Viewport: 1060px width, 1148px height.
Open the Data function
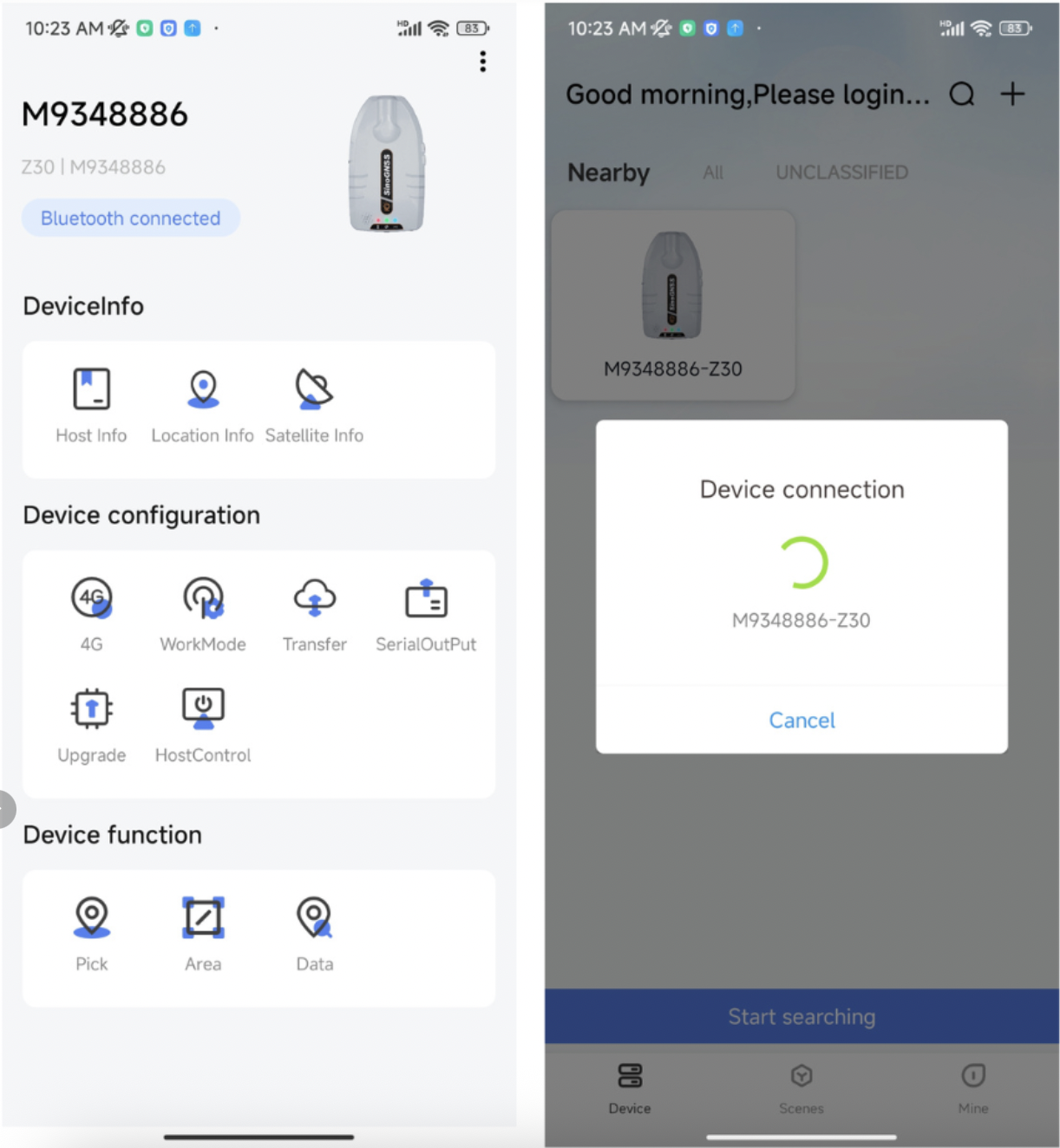click(x=314, y=933)
